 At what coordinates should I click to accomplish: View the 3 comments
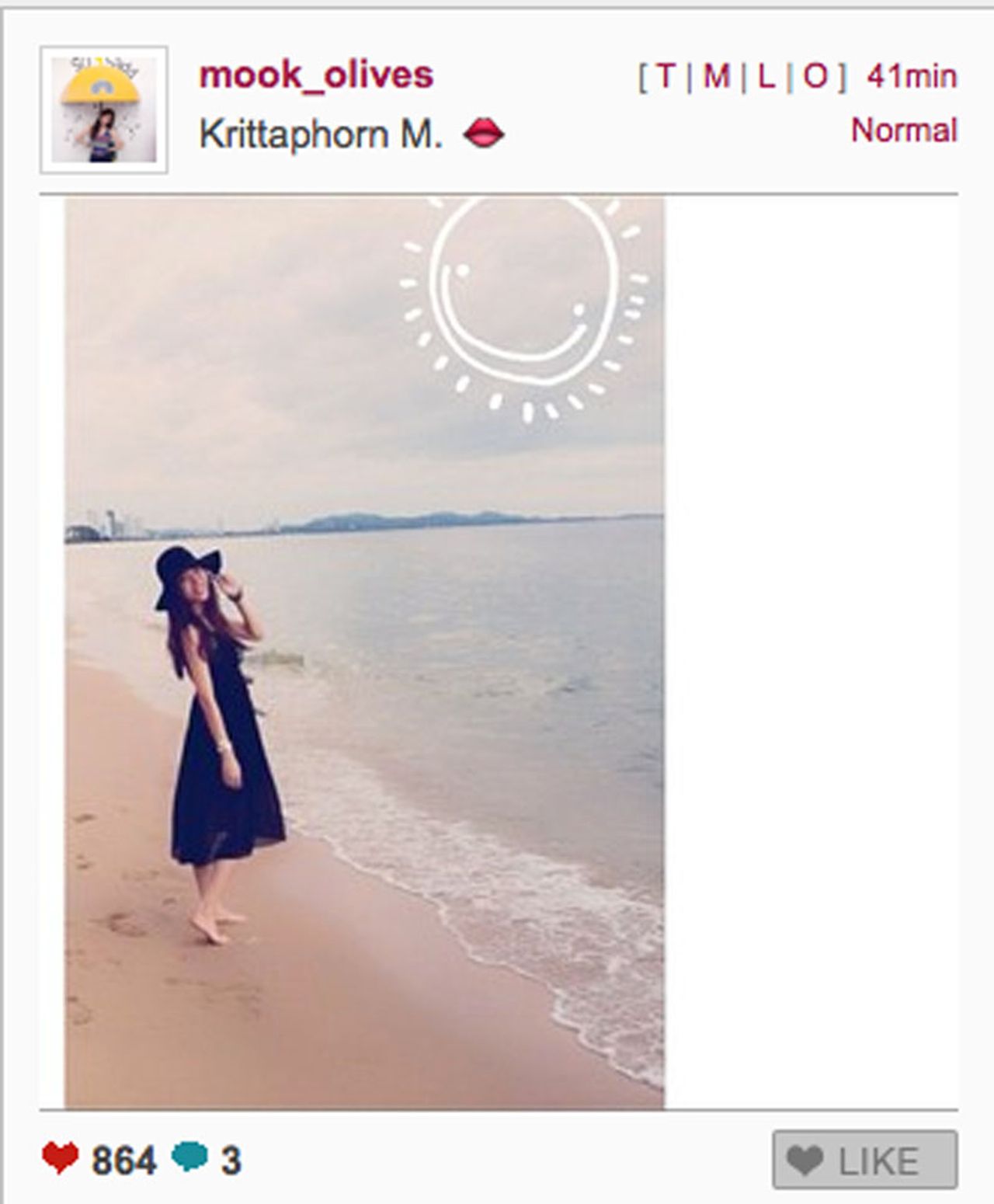(x=230, y=1161)
